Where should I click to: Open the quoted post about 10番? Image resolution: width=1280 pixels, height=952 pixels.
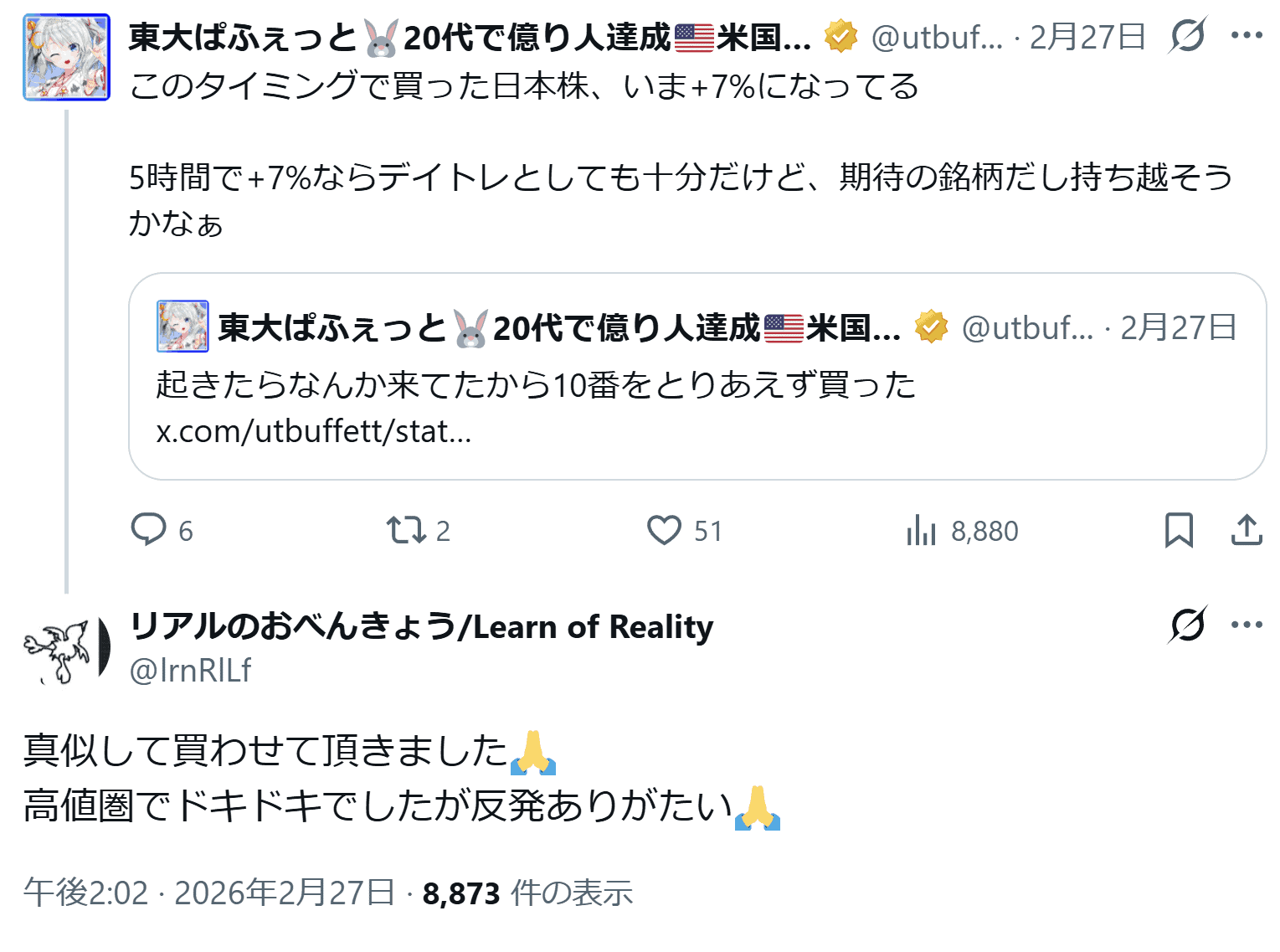[x=697, y=383]
